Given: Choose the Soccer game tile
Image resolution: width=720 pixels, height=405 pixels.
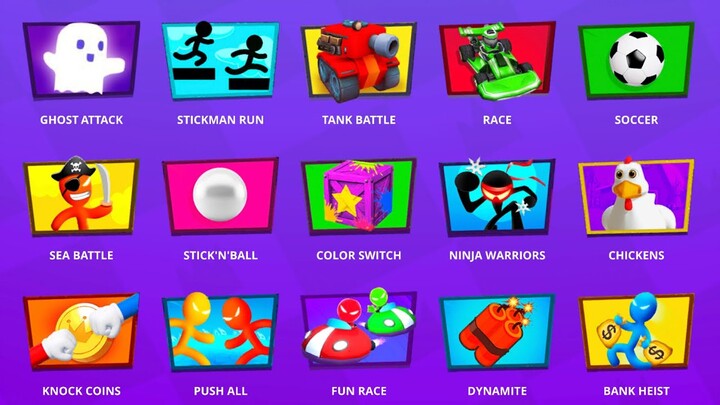Looking at the screenshot, I should [x=636, y=60].
